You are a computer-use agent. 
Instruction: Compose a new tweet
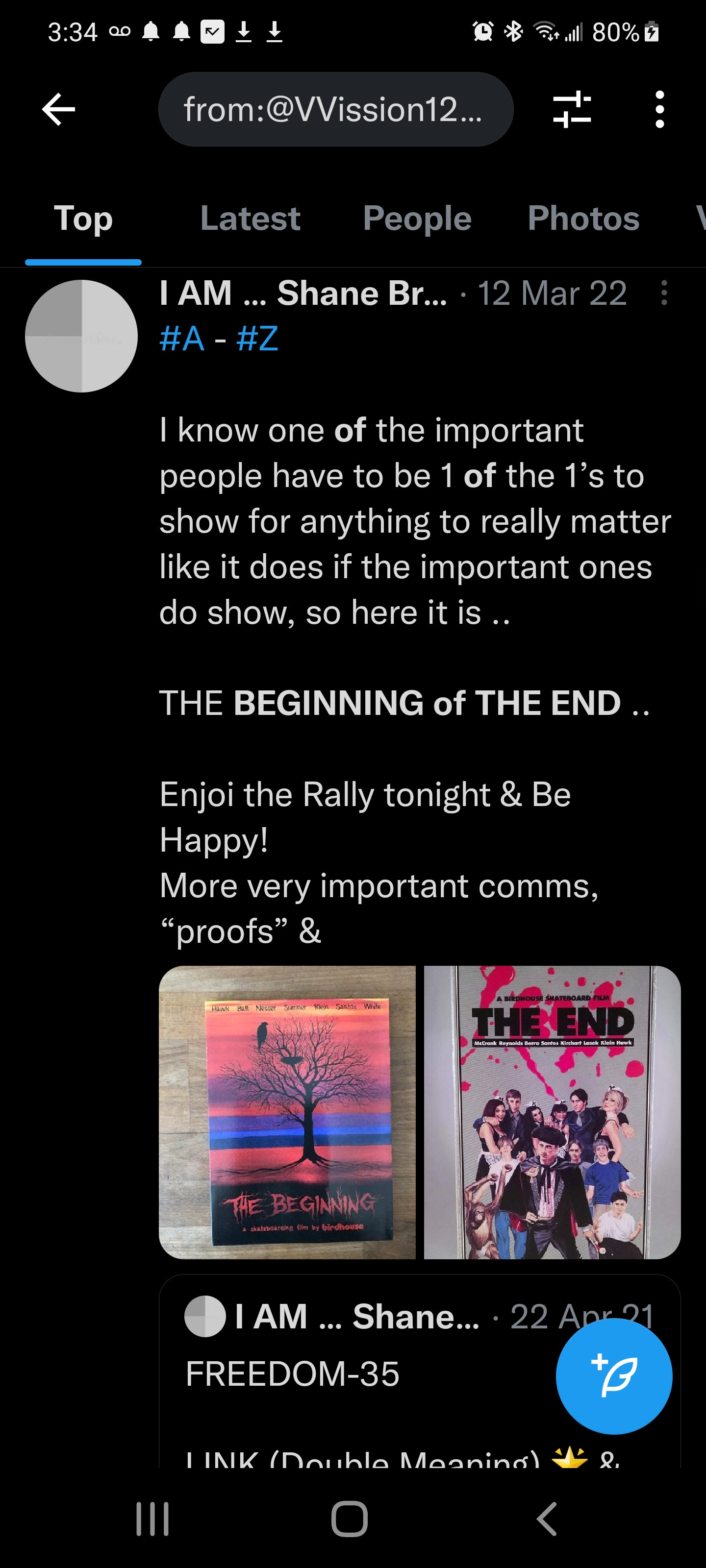[613, 1376]
